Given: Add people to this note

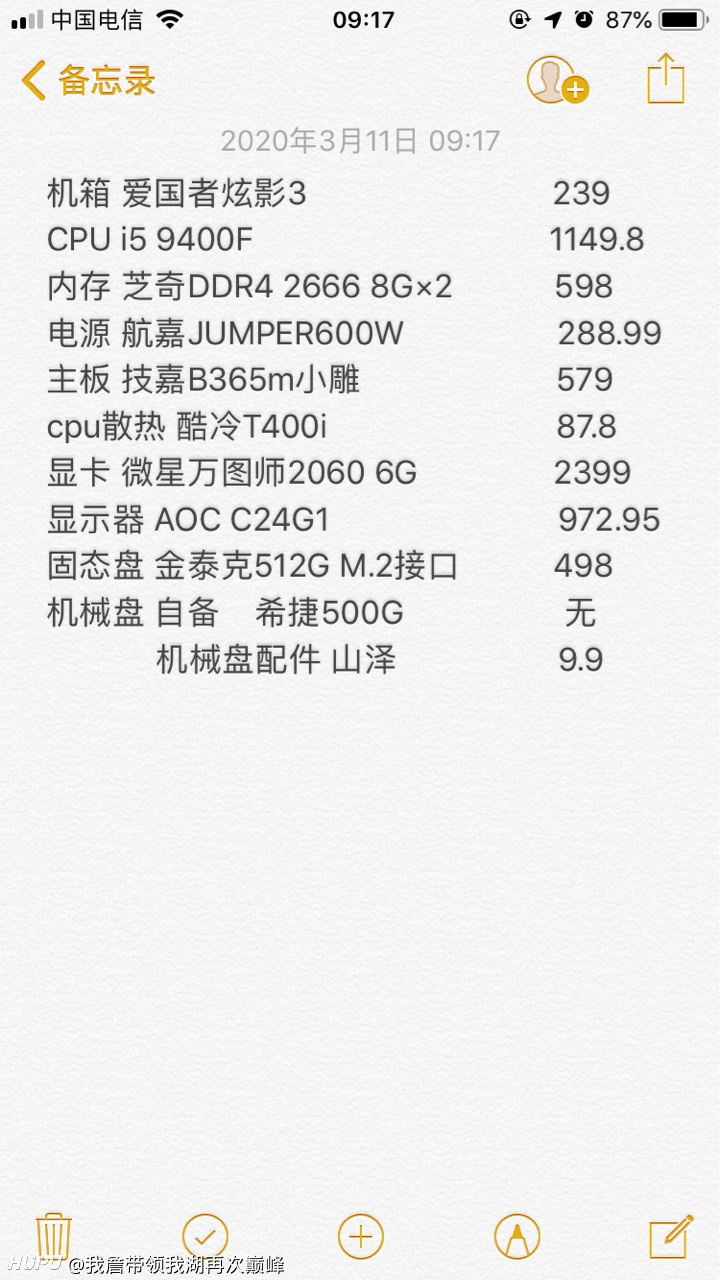Looking at the screenshot, I should click(556, 80).
